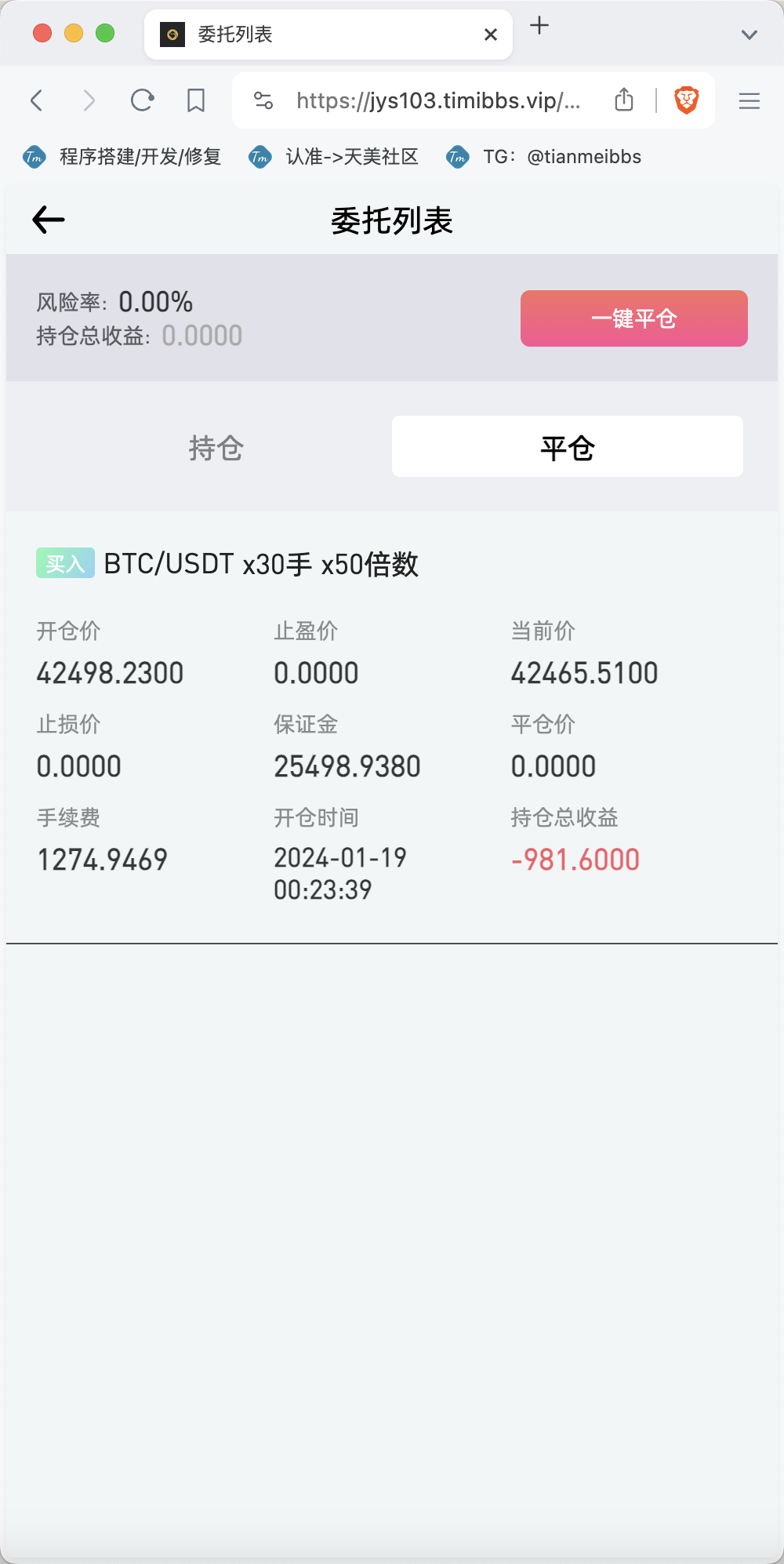Switch to the 持仓 tab
784x1564 pixels.
coord(216,448)
